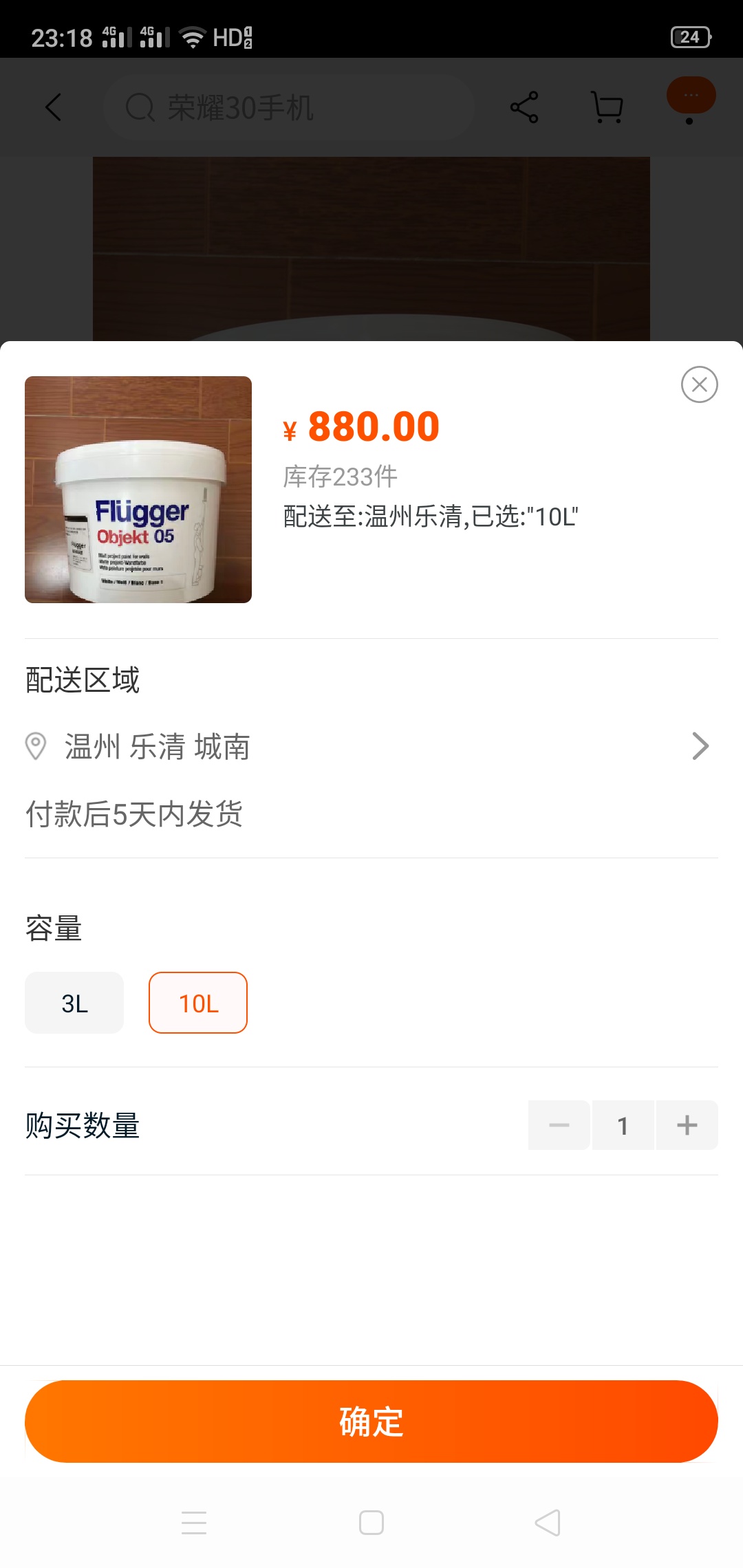The width and height of the screenshot is (743, 1568).
Task: Select the 3L capacity option
Action: [x=74, y=1003]
